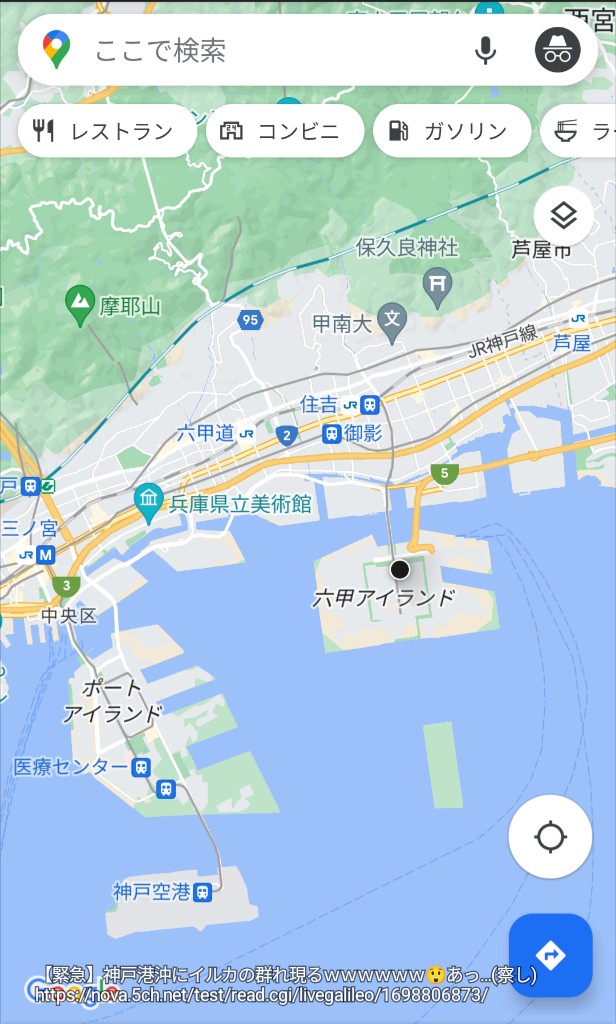
Task: Open directions with the blue arrow button
Action: 551,955
